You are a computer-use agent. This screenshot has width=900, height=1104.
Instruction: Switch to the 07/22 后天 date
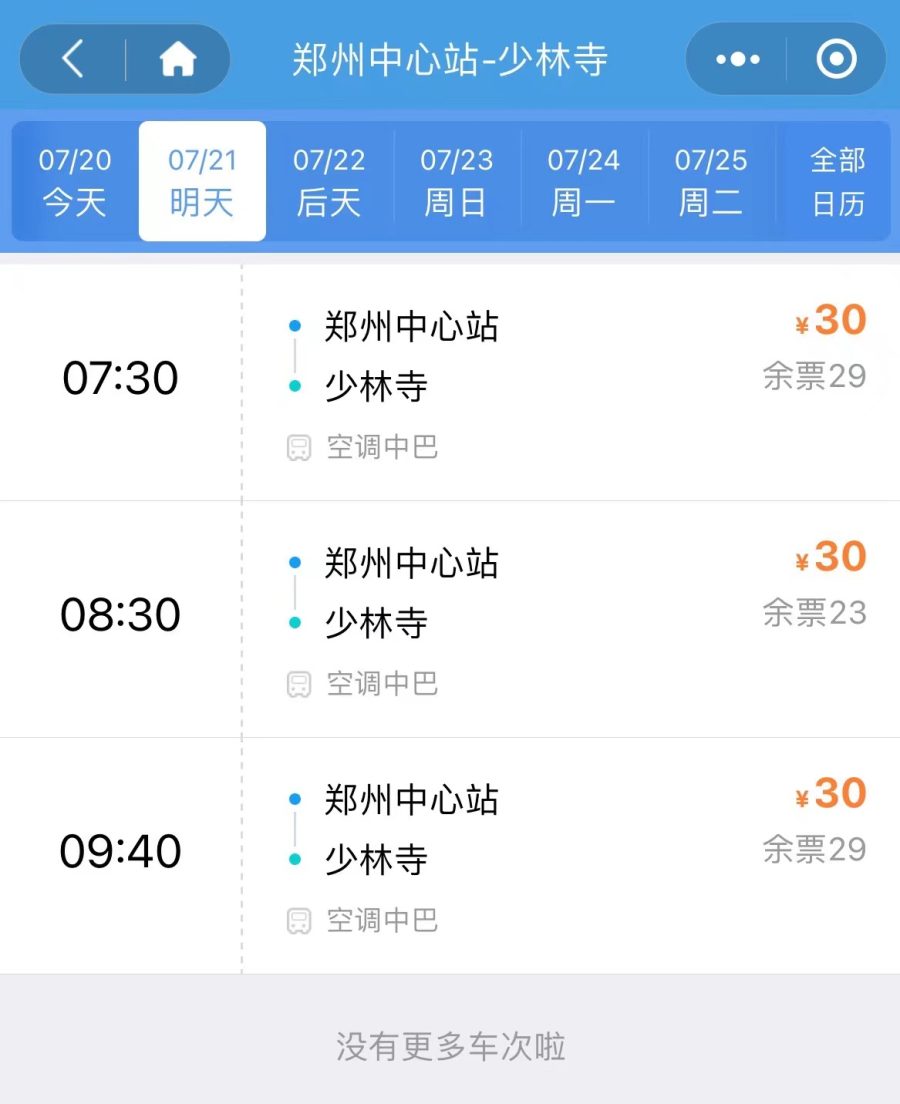tap(329, 182)
